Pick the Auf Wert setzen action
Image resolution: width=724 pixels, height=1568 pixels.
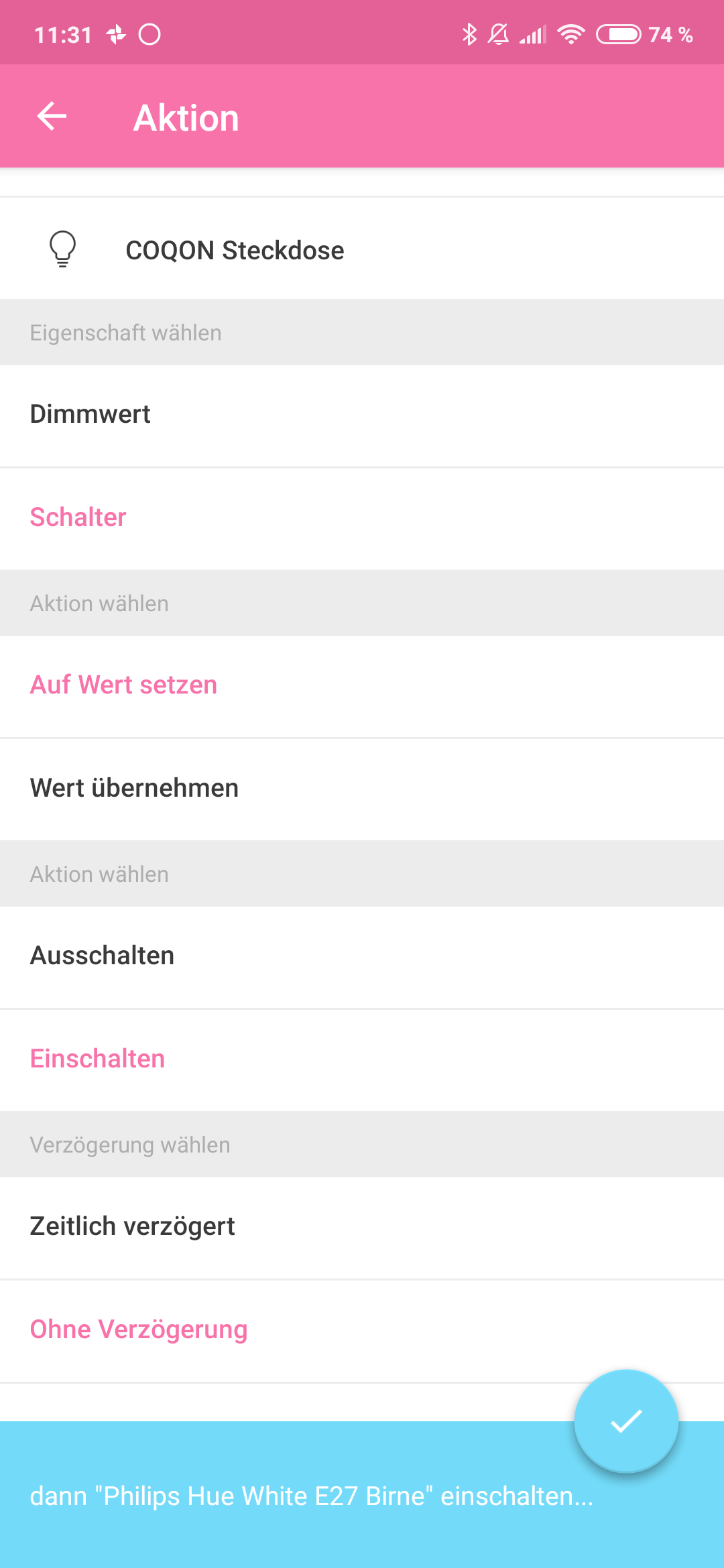pos(124,685)
